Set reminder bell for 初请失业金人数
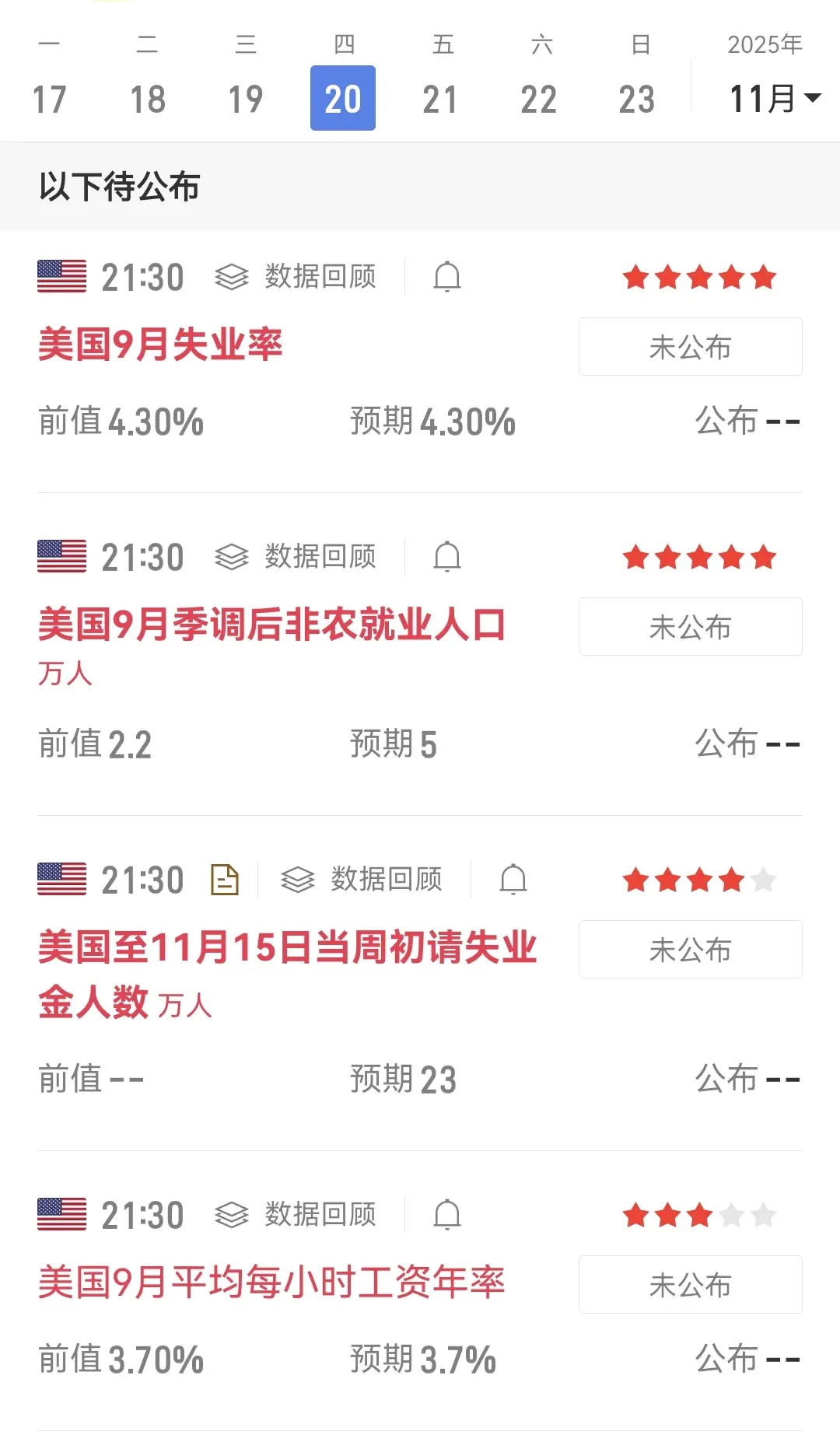840x1435 pixels. (x=513, y=880)
